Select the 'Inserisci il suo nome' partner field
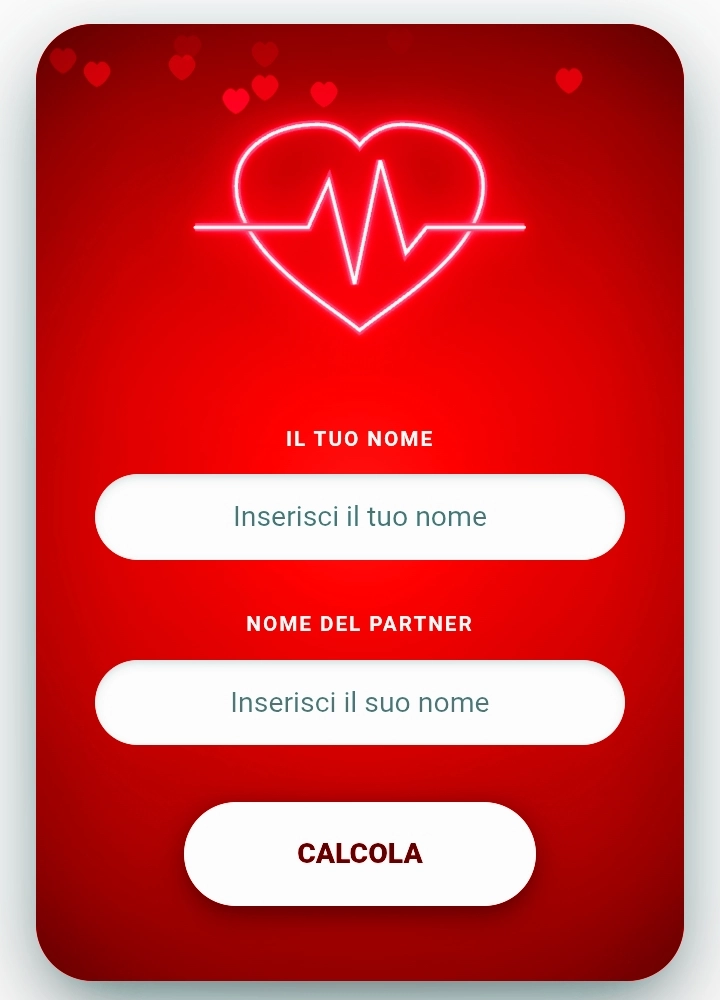Viewport: 720px width, 1000px height. click(360, 702)
